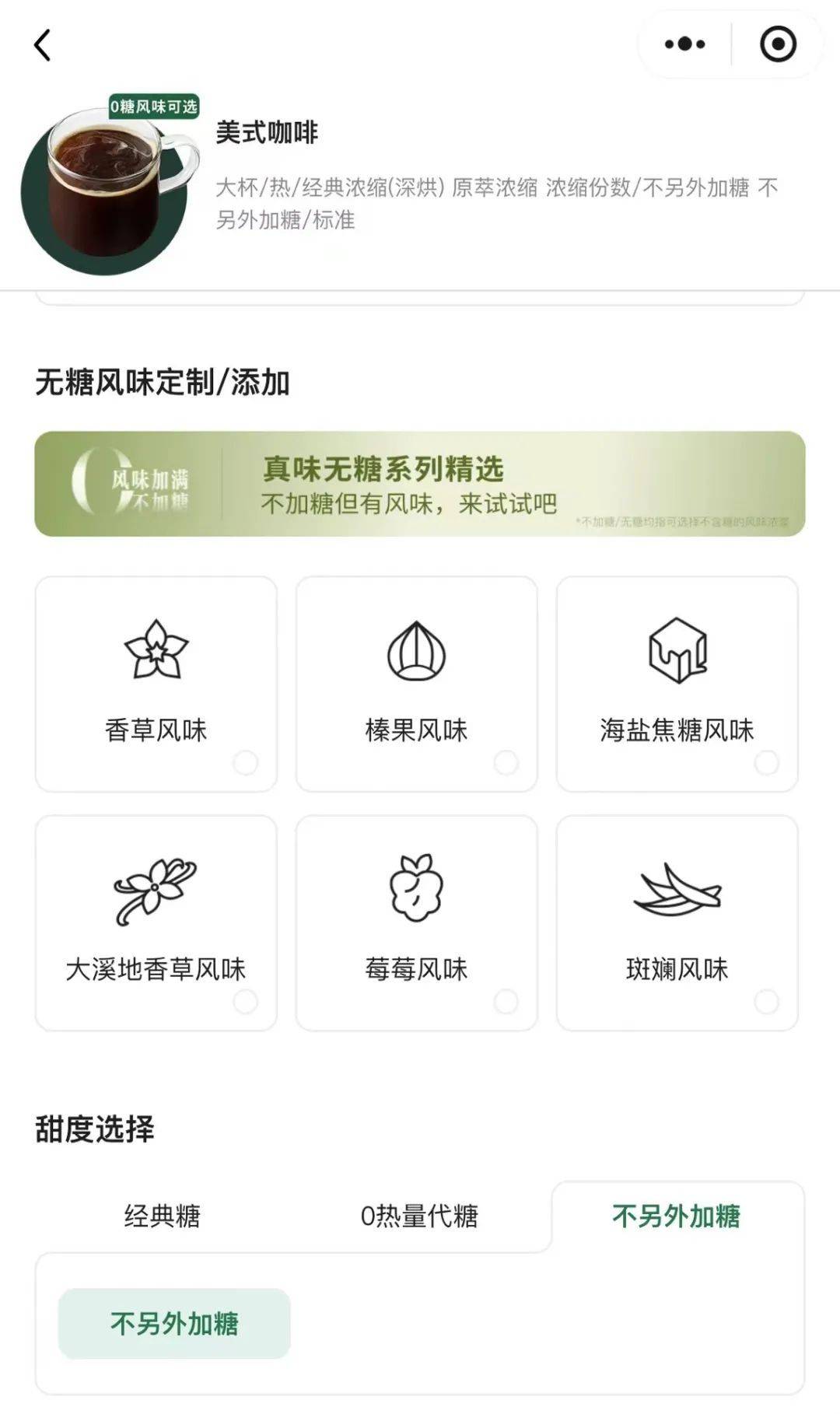Go back with the top-left arrow
840x1414 pixels.
pos(43,45)
